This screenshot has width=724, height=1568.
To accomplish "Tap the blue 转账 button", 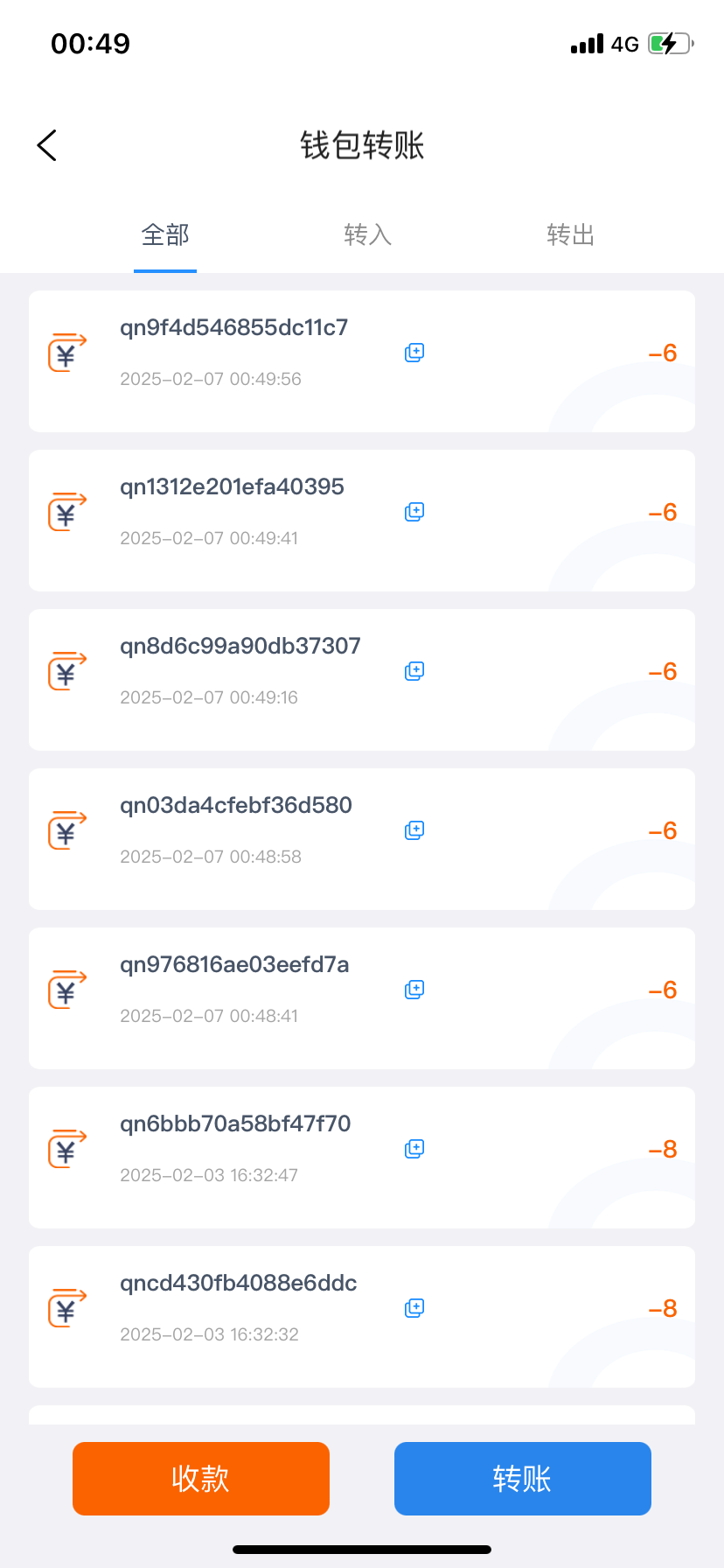I will (x=522, y=1479).
